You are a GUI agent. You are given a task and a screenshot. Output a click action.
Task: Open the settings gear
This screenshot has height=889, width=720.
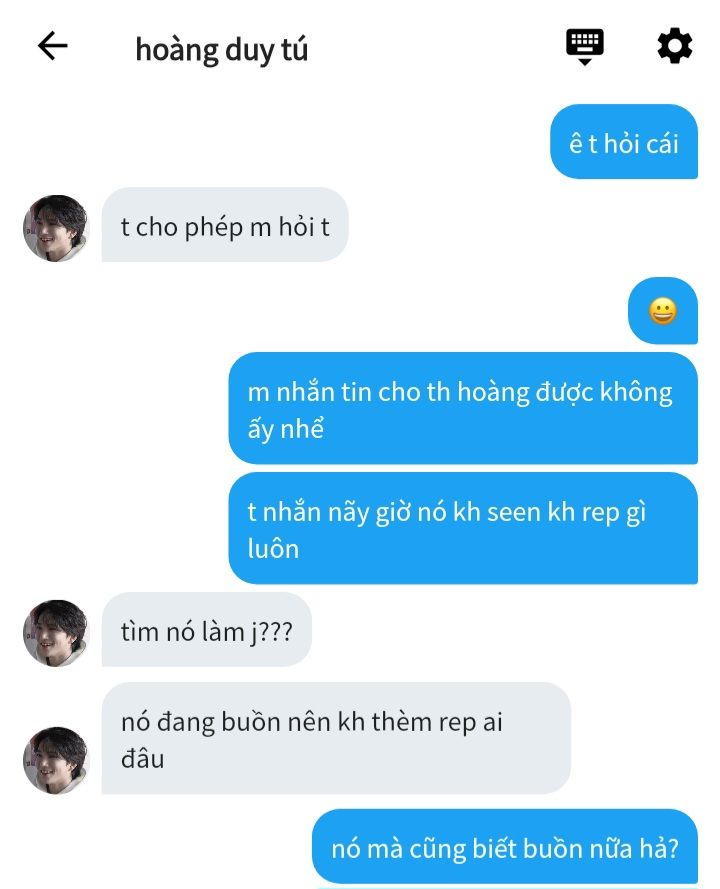(x=674, y=46)
